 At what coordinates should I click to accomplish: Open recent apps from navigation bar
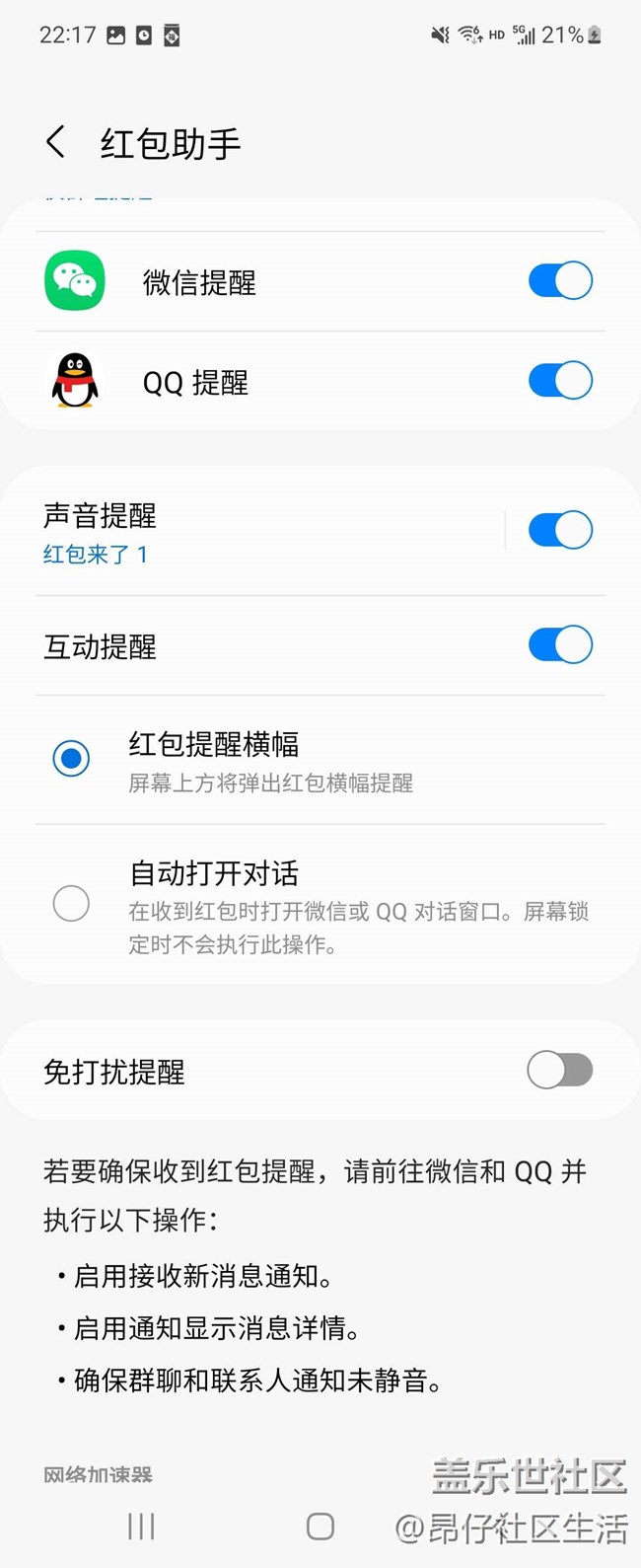pos(141,1527)
